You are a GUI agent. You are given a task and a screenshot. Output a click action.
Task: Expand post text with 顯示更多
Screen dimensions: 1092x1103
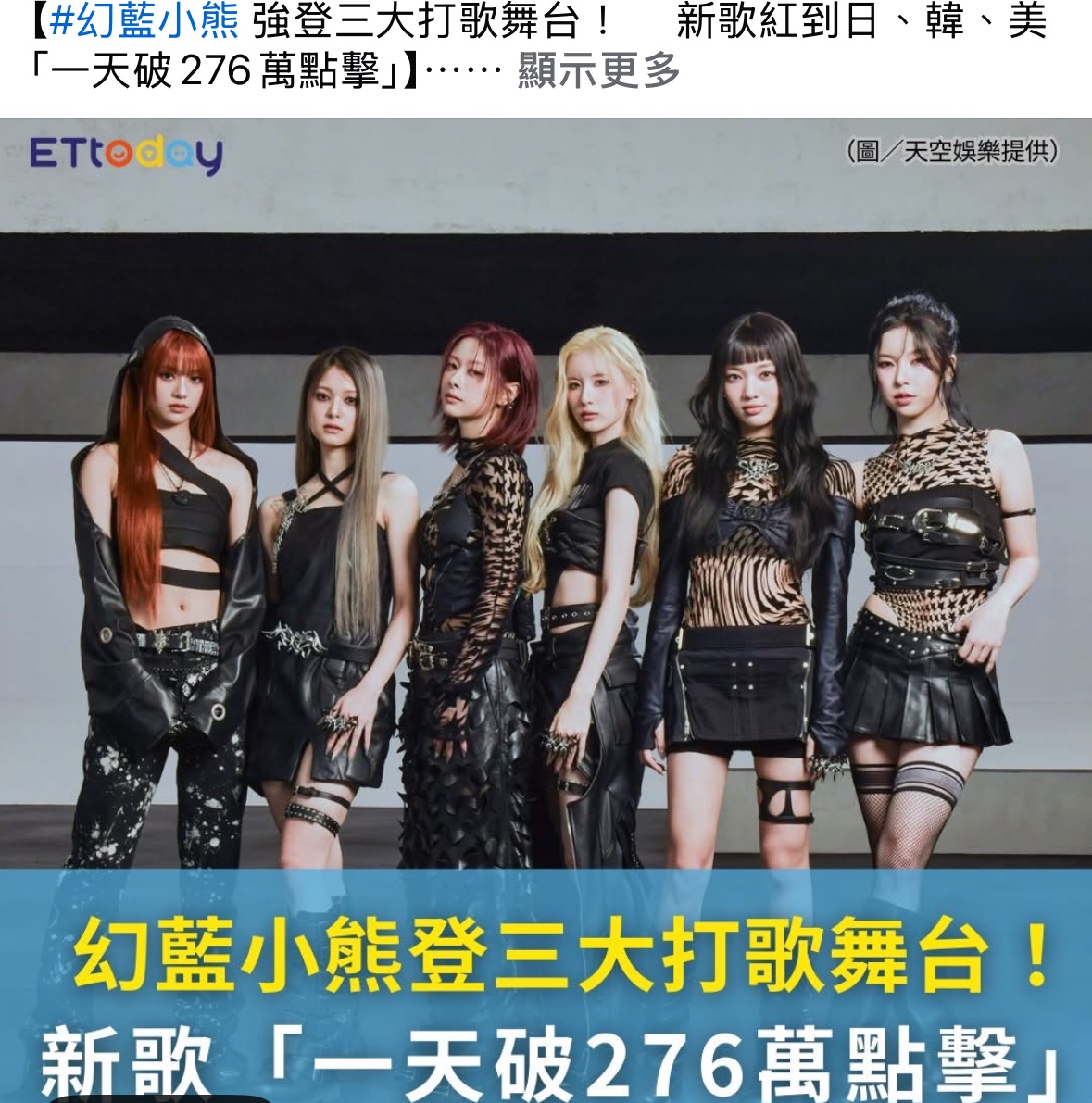[x=598, y=70]
